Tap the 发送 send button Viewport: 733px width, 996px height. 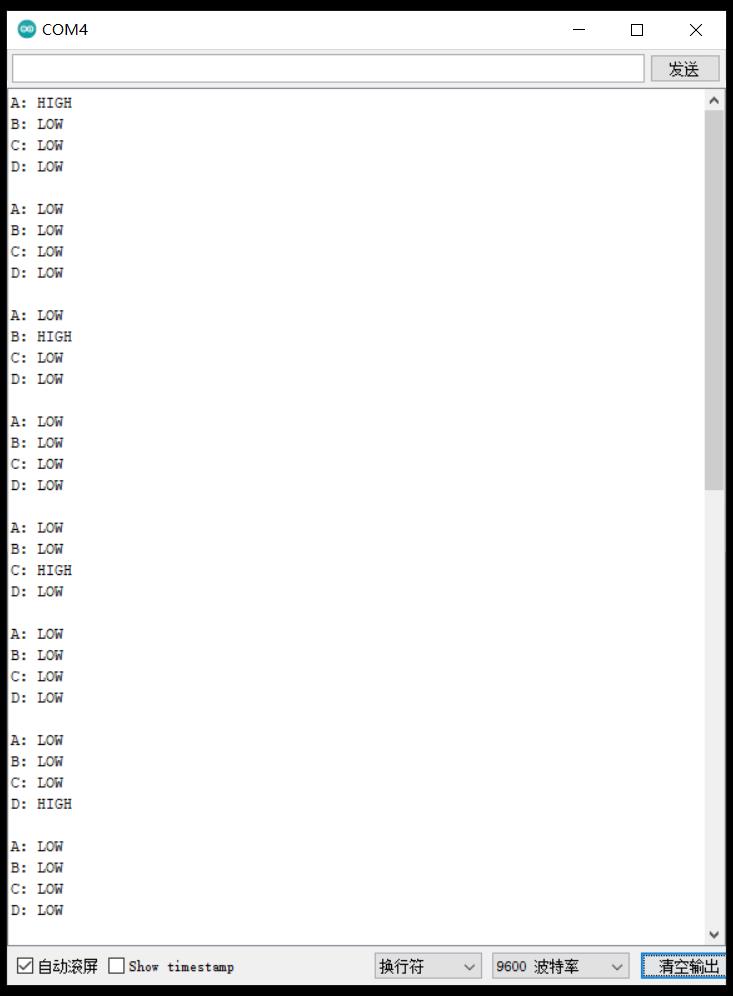click(685, 68)
